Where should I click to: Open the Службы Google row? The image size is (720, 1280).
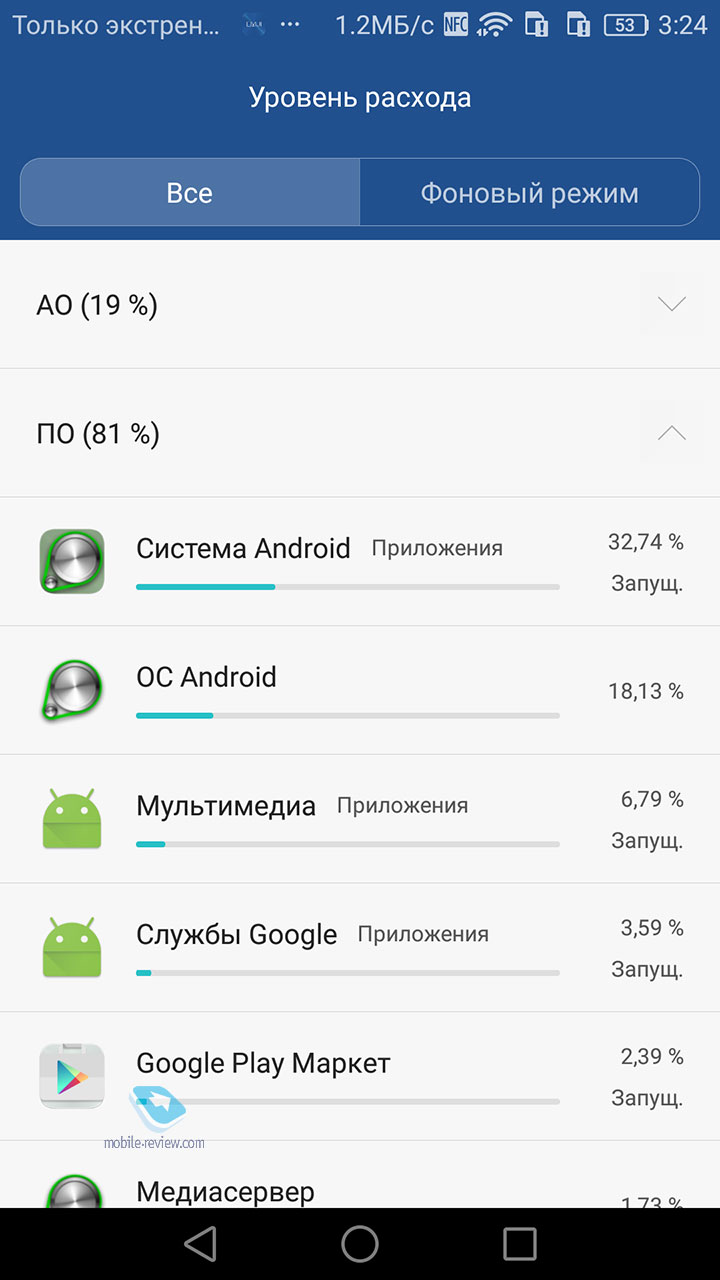(360, 947)
